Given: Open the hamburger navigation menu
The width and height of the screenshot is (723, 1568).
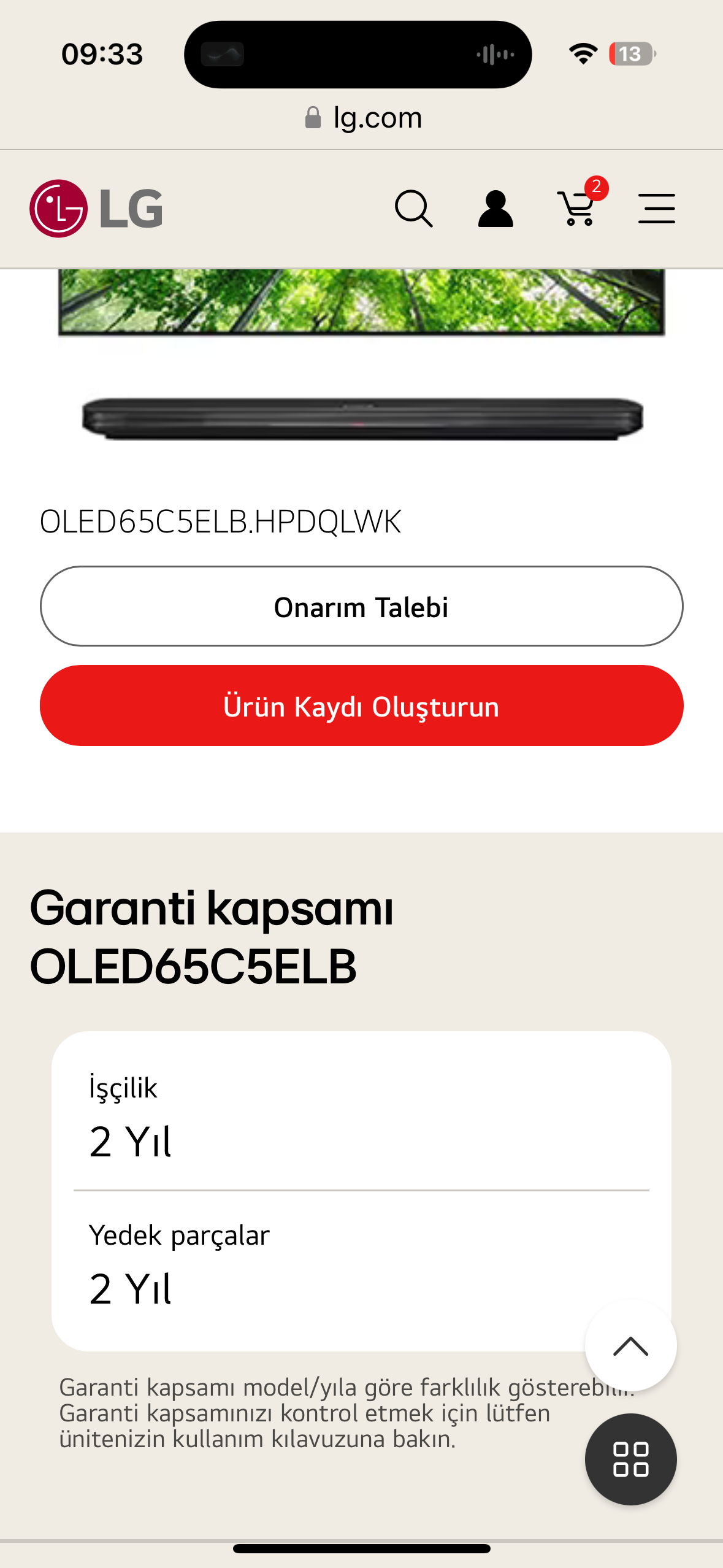Looking at the screenshot, I should click(x=656, y=209).
